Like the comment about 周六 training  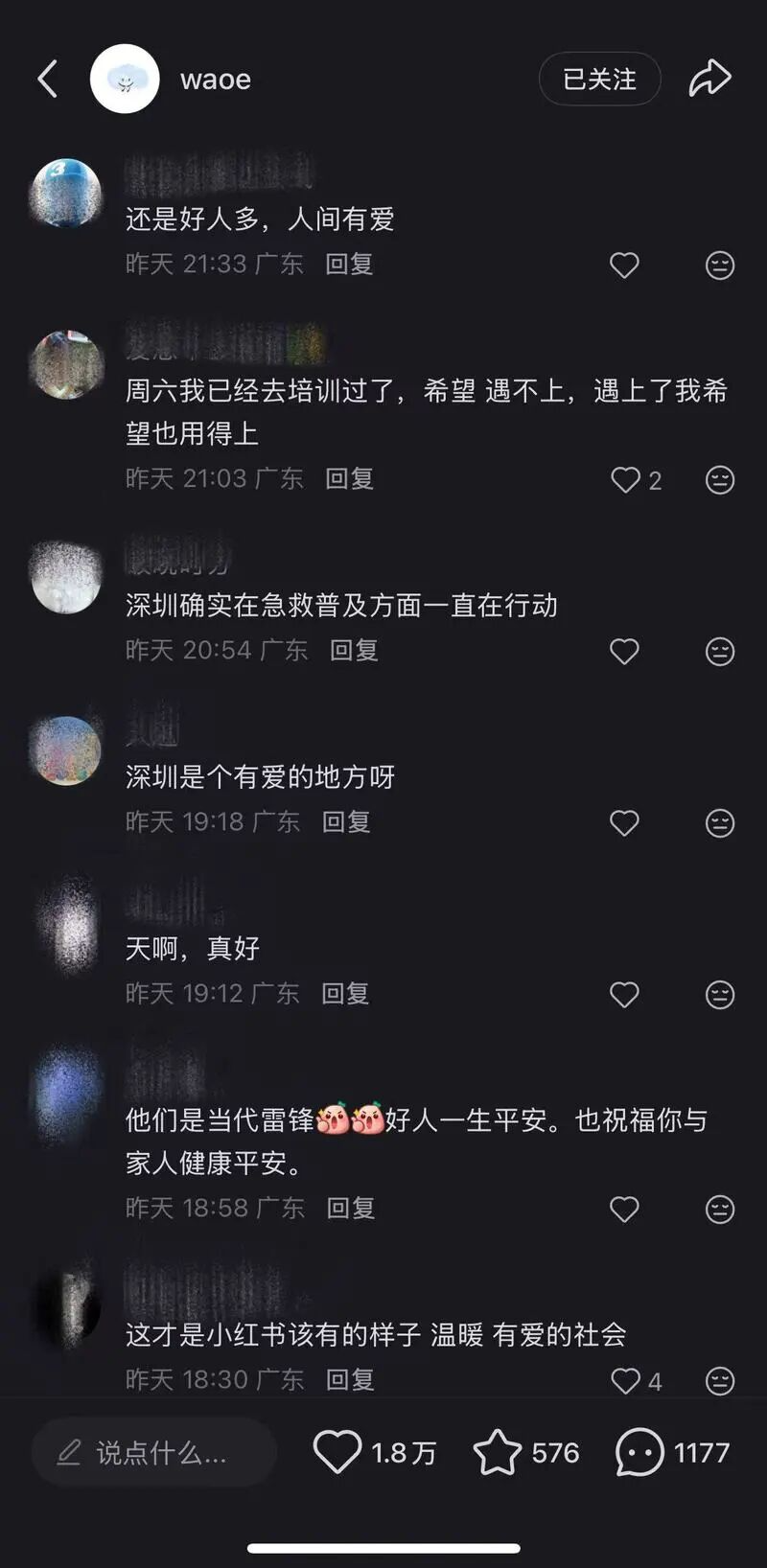tap(626, 479)
